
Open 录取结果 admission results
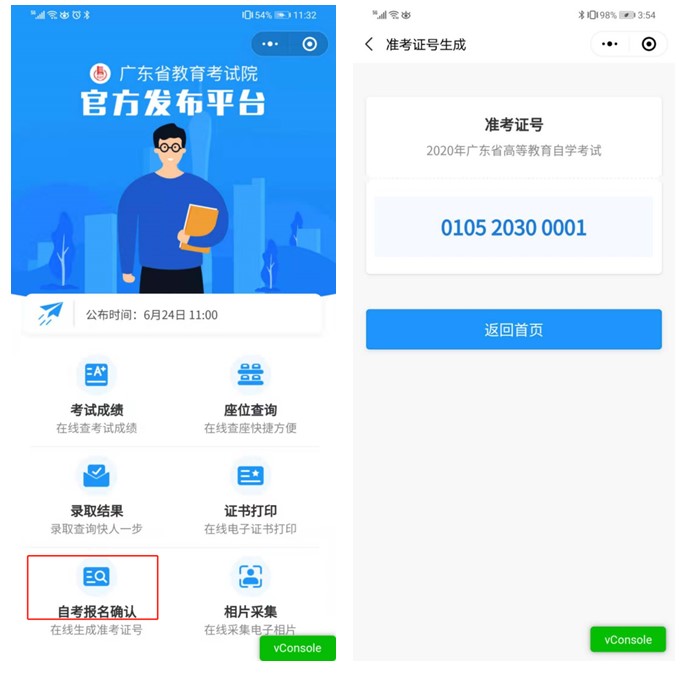pos(97,494)
